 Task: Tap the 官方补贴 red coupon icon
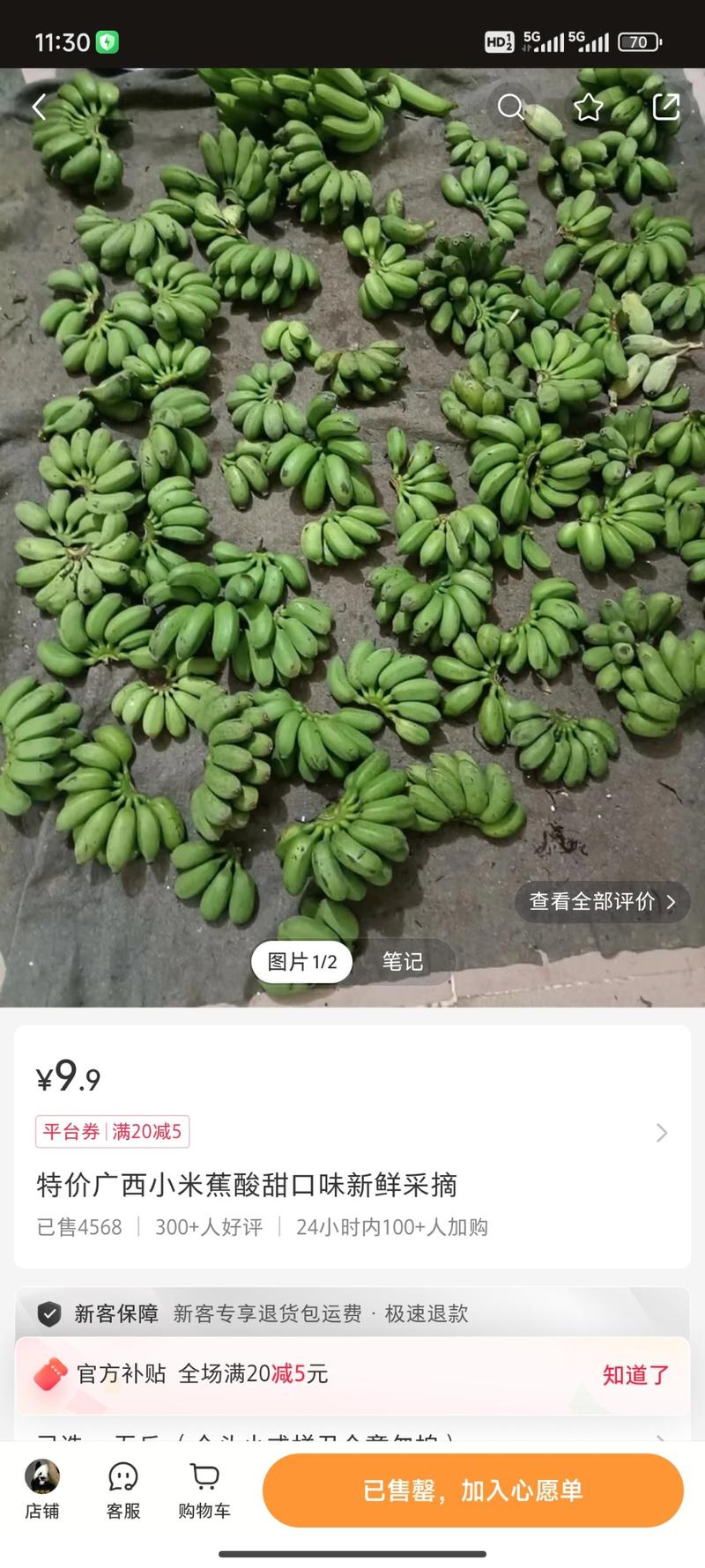(50, 1374)
